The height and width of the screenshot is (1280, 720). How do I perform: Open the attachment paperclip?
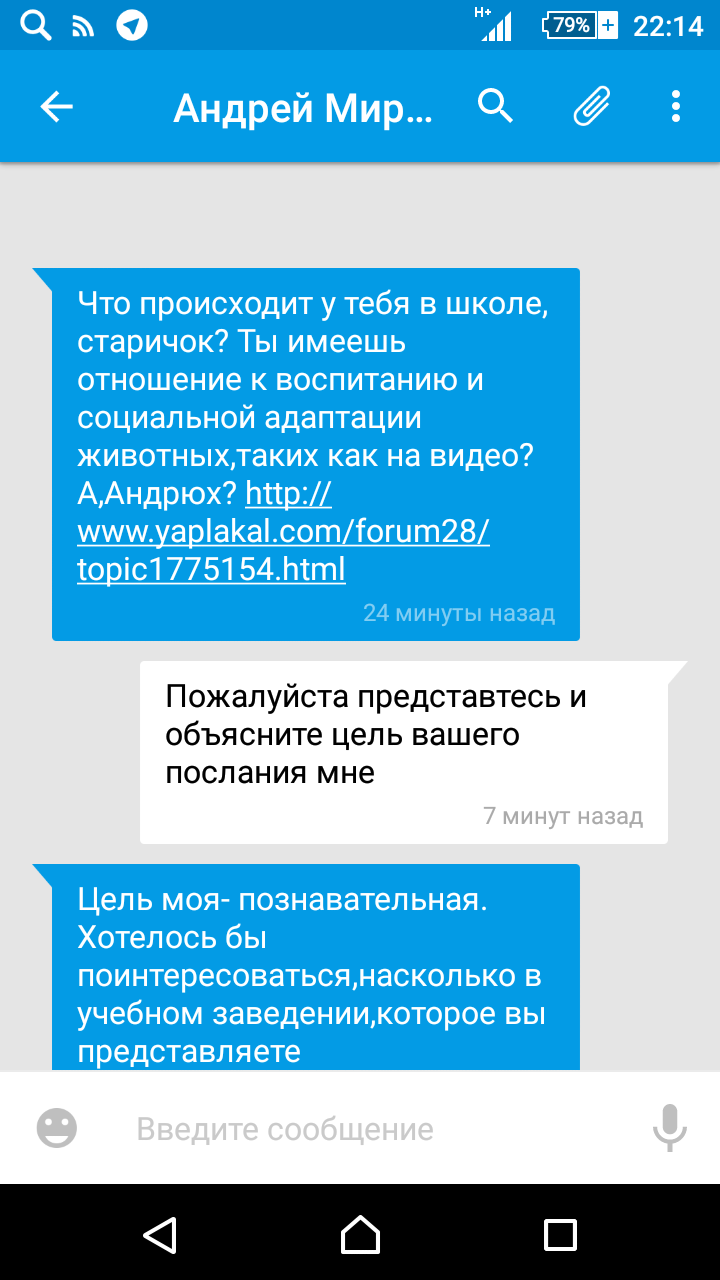point(591,106)
